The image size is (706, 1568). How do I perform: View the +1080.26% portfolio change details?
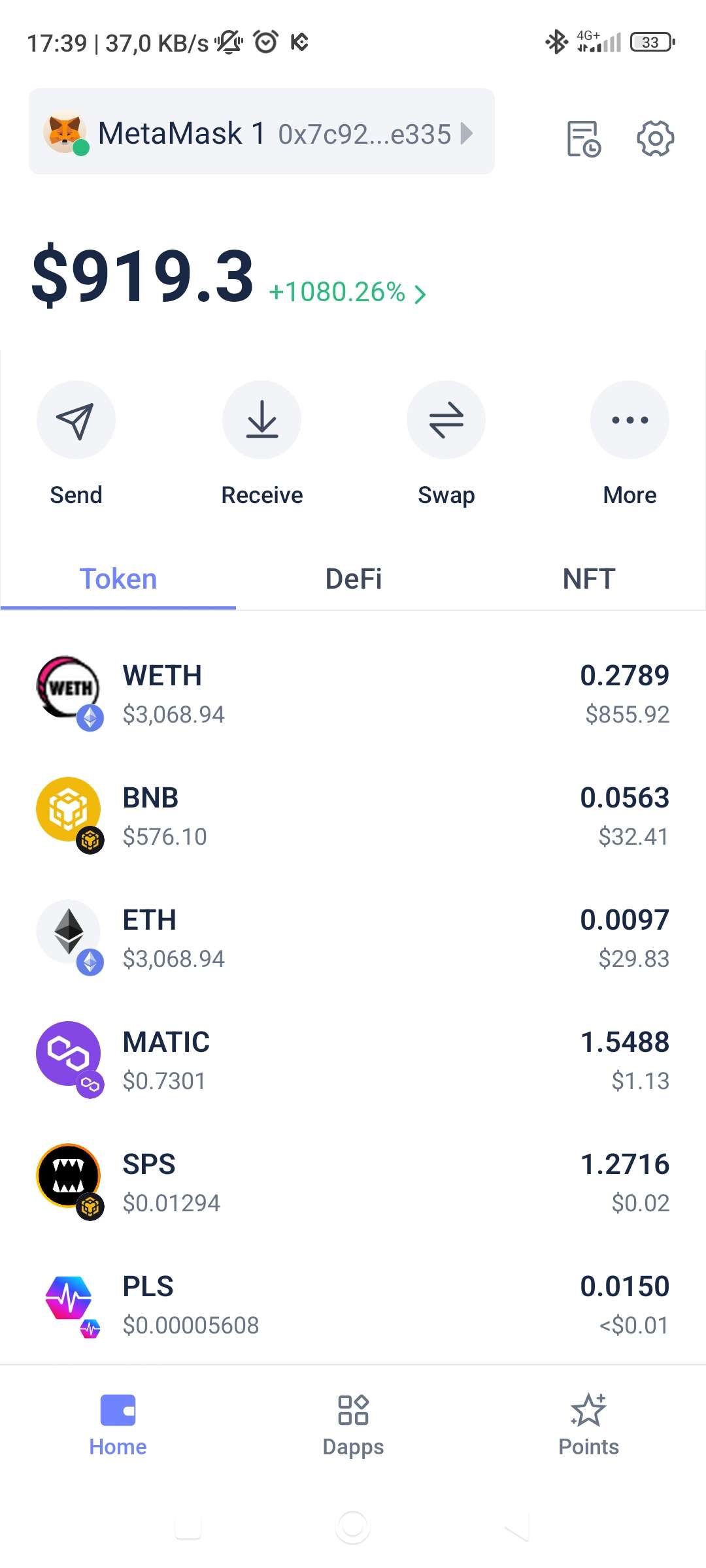tap(347, 293)
